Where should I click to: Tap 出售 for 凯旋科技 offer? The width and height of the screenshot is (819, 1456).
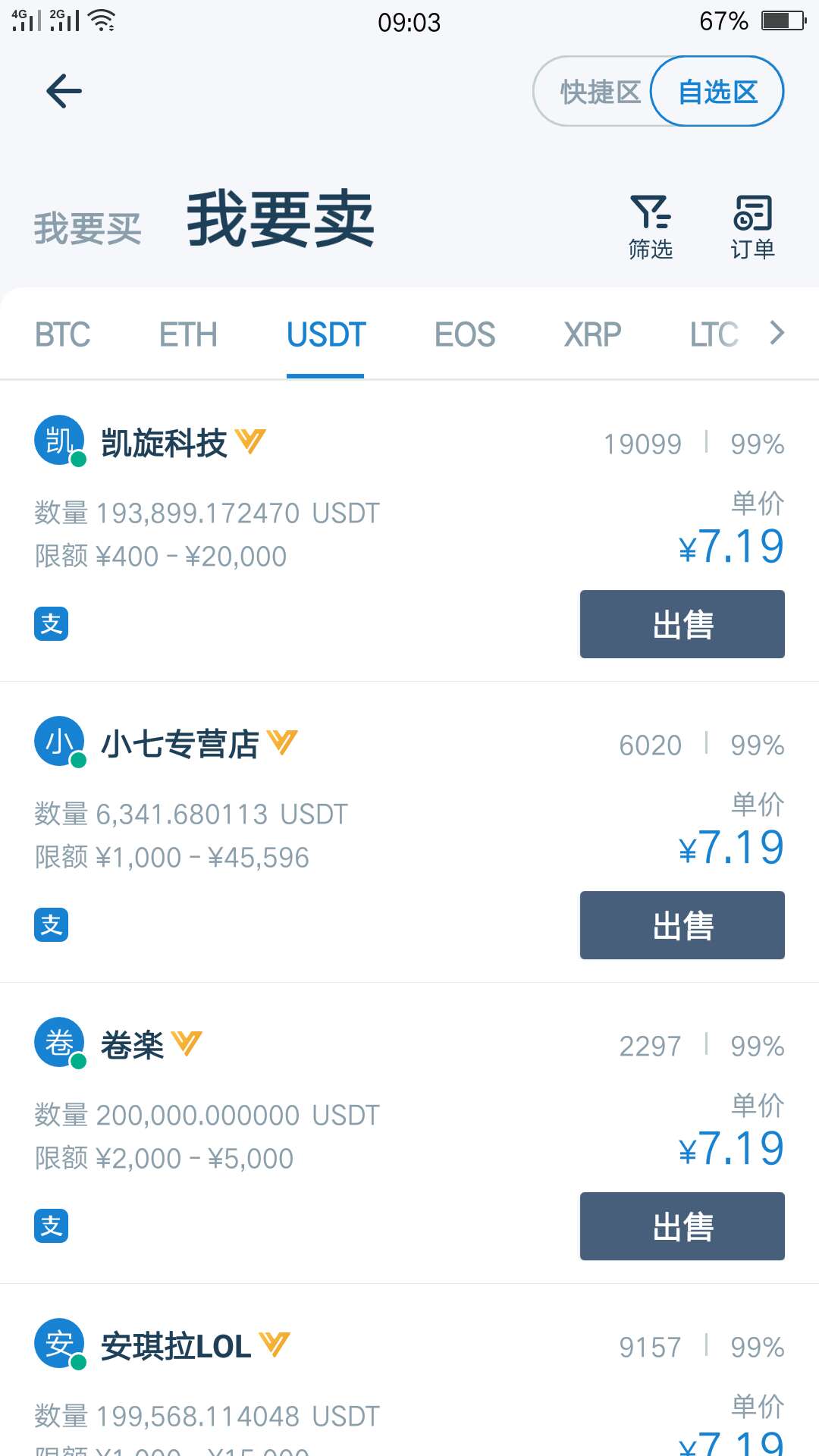pos(682,624)
